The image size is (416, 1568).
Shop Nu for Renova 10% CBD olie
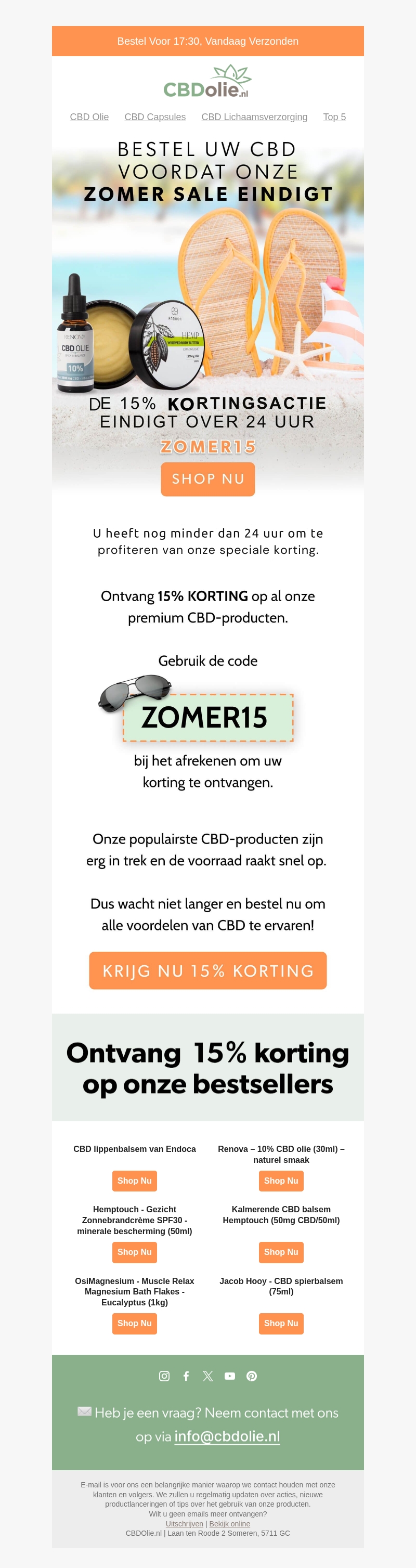pyautogui.click(x=281, y=1181)
